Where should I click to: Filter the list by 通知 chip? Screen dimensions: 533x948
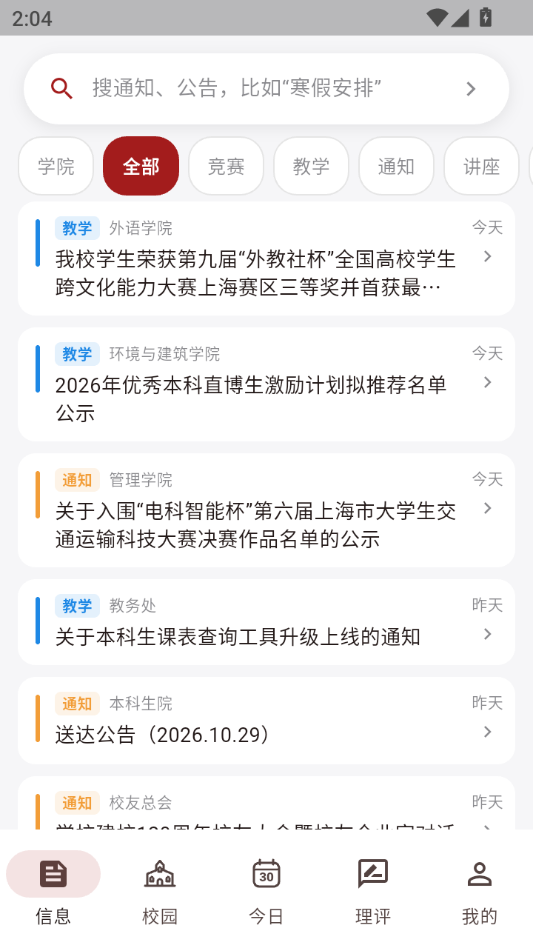coord(396,166)
